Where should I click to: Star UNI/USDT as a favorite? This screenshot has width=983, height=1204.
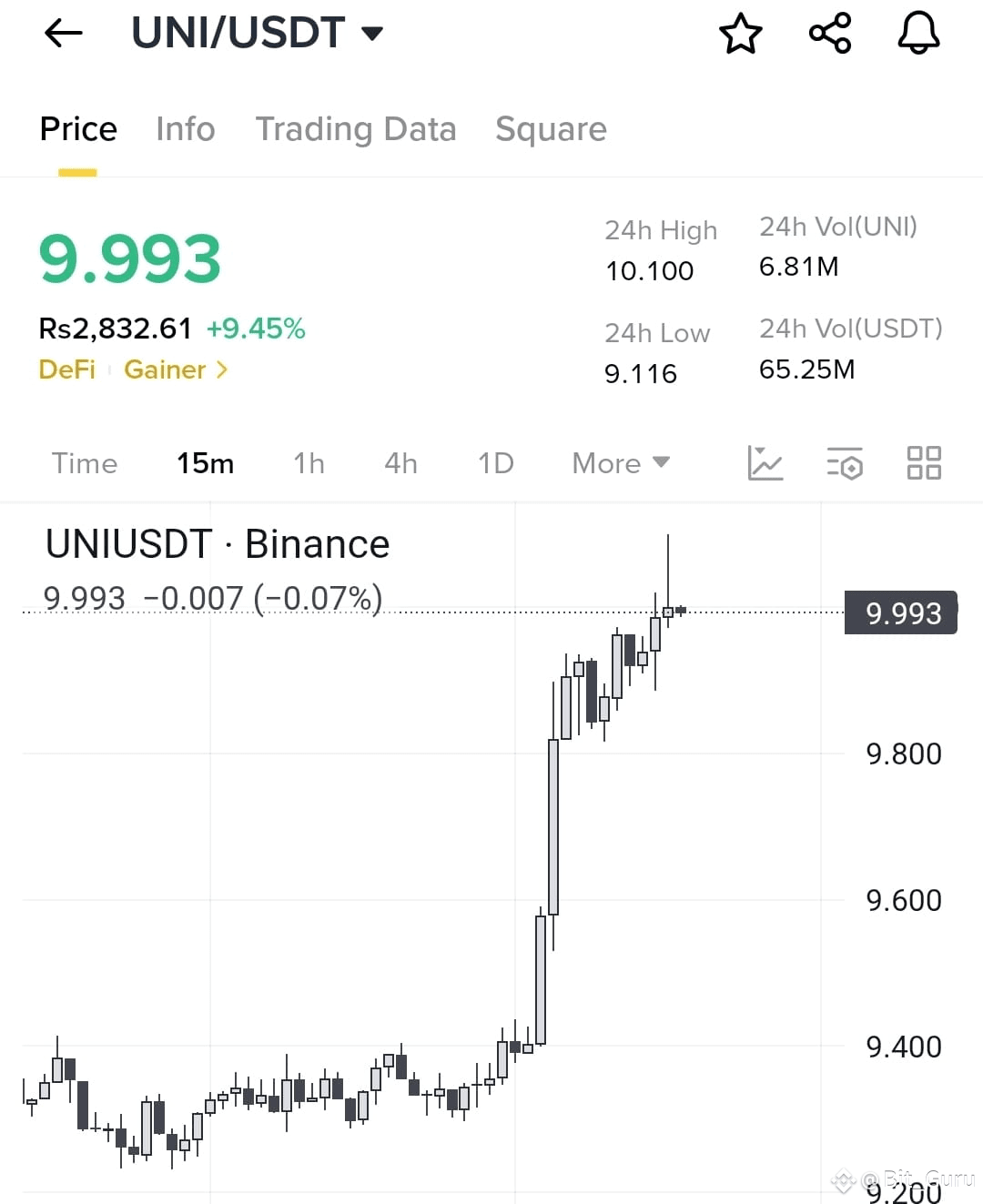741,35
